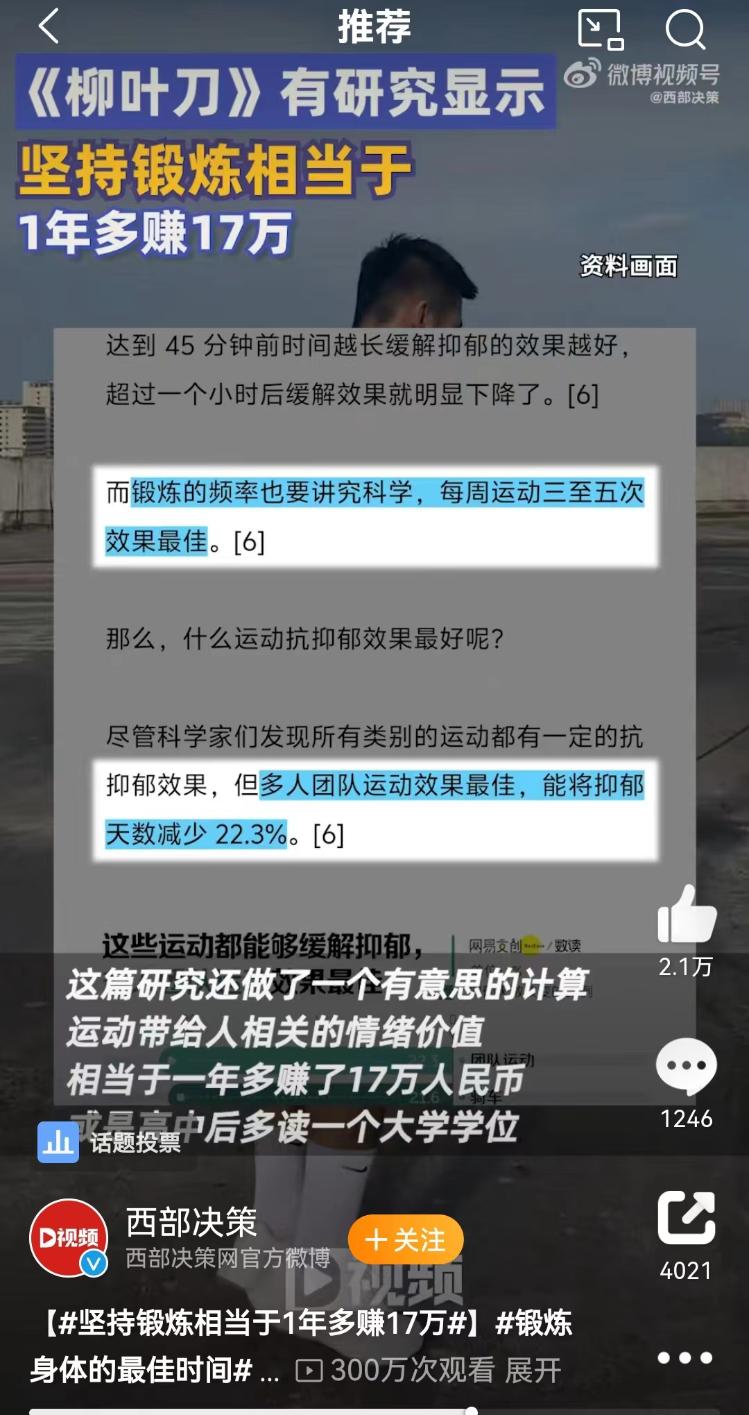
Task: Follow 西部决策 with the 关注 button
Action: [x=405, y=1240]
